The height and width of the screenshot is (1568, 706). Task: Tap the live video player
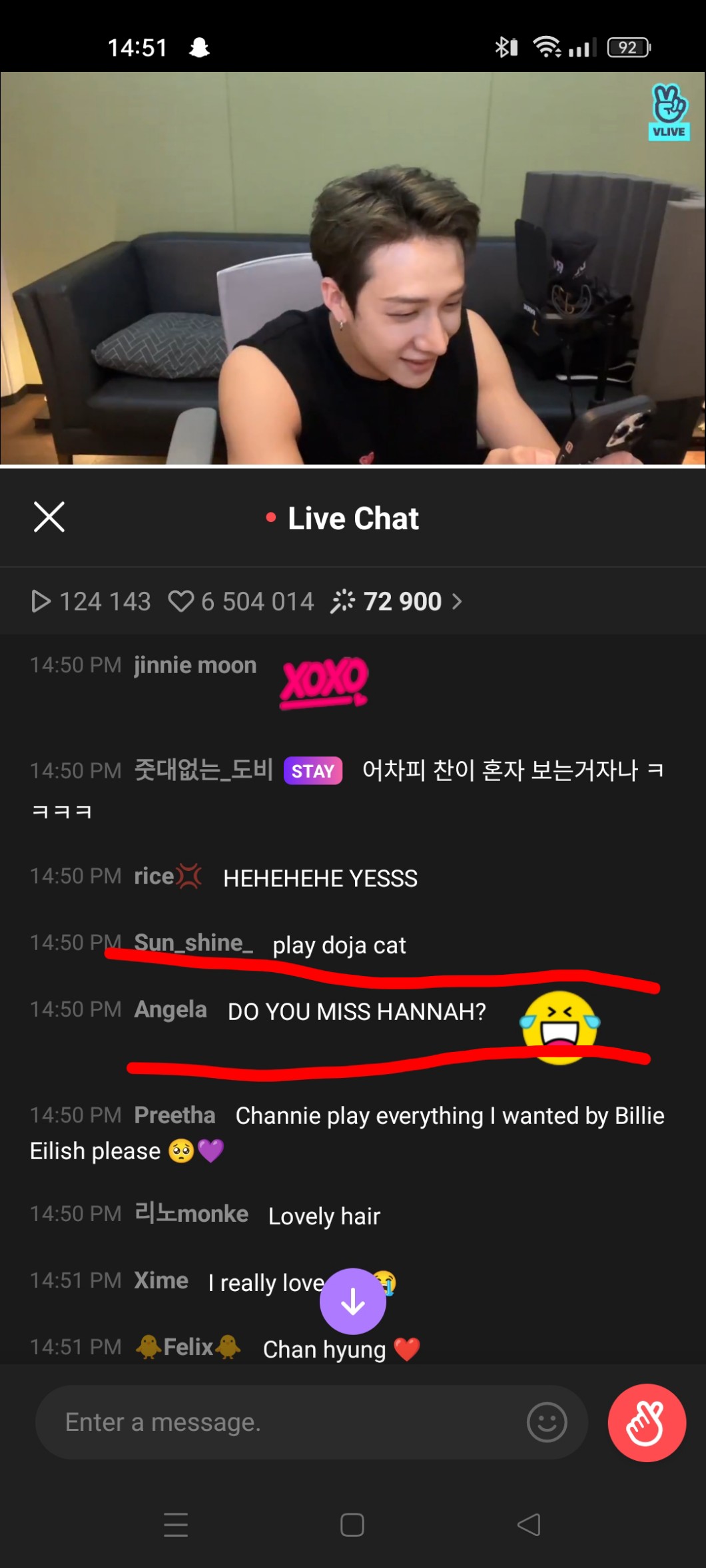click(x=353, y=268)
